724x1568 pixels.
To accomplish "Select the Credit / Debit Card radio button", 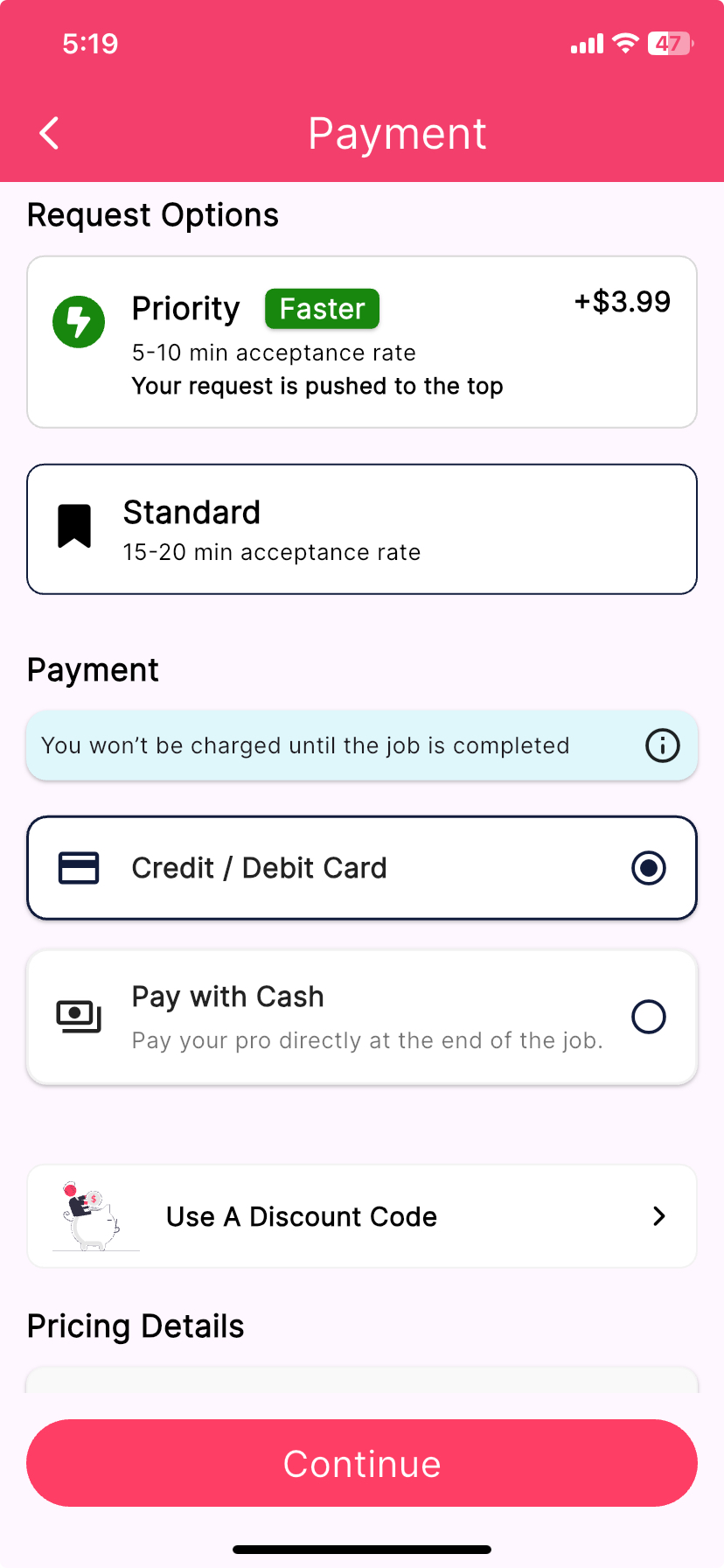I will point(648,868).
